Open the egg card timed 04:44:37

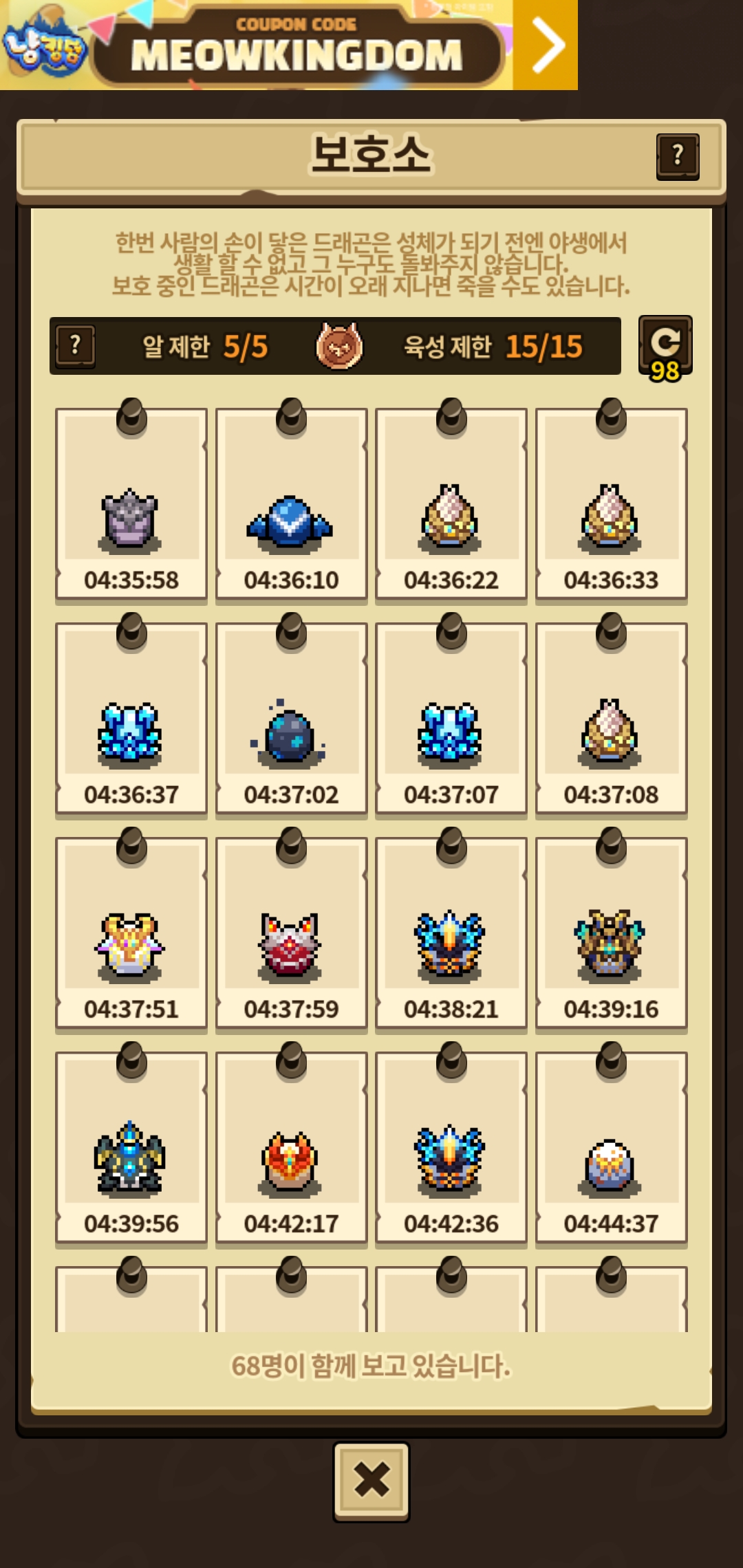click(x=611, y=1149)
